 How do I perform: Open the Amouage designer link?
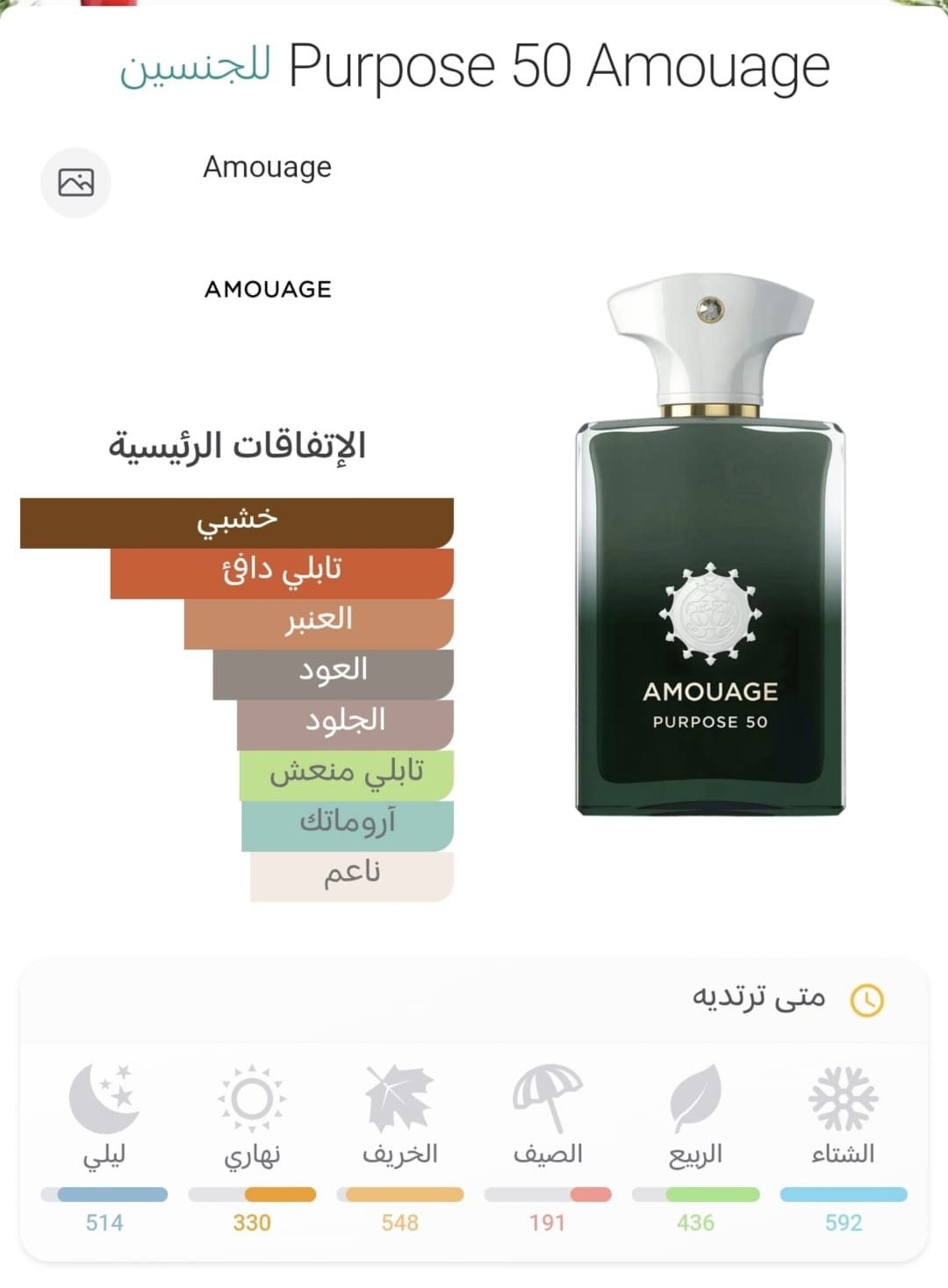click(x=267, y=167)
